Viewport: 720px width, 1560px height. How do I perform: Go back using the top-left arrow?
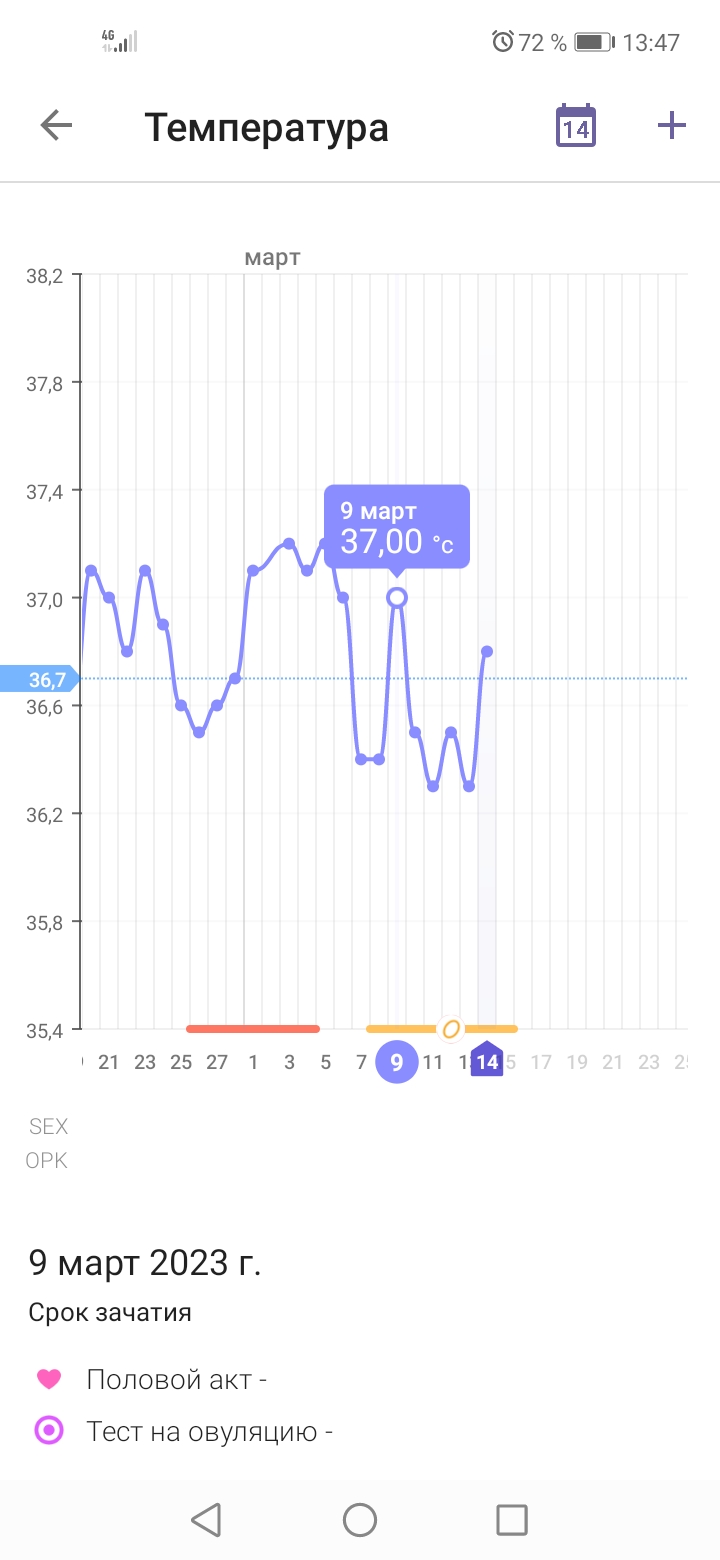[56, 126]
